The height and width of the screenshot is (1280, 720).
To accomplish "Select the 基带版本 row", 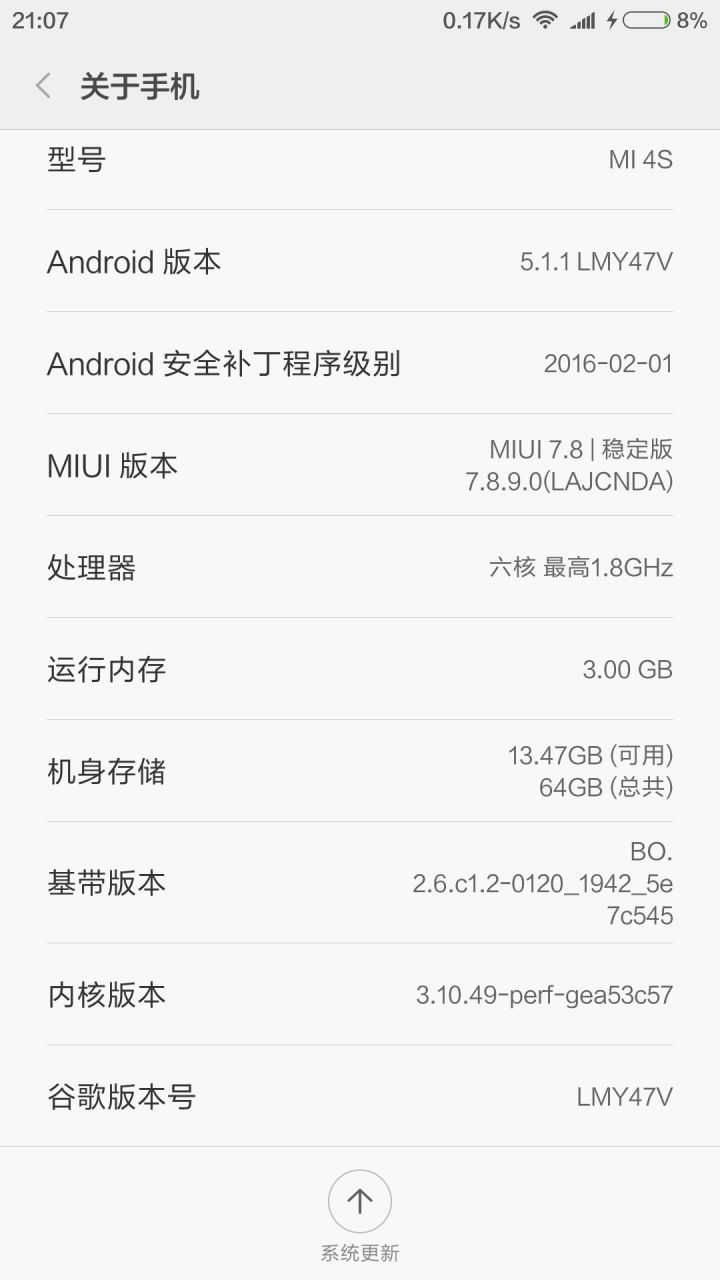I will point(360,883).
